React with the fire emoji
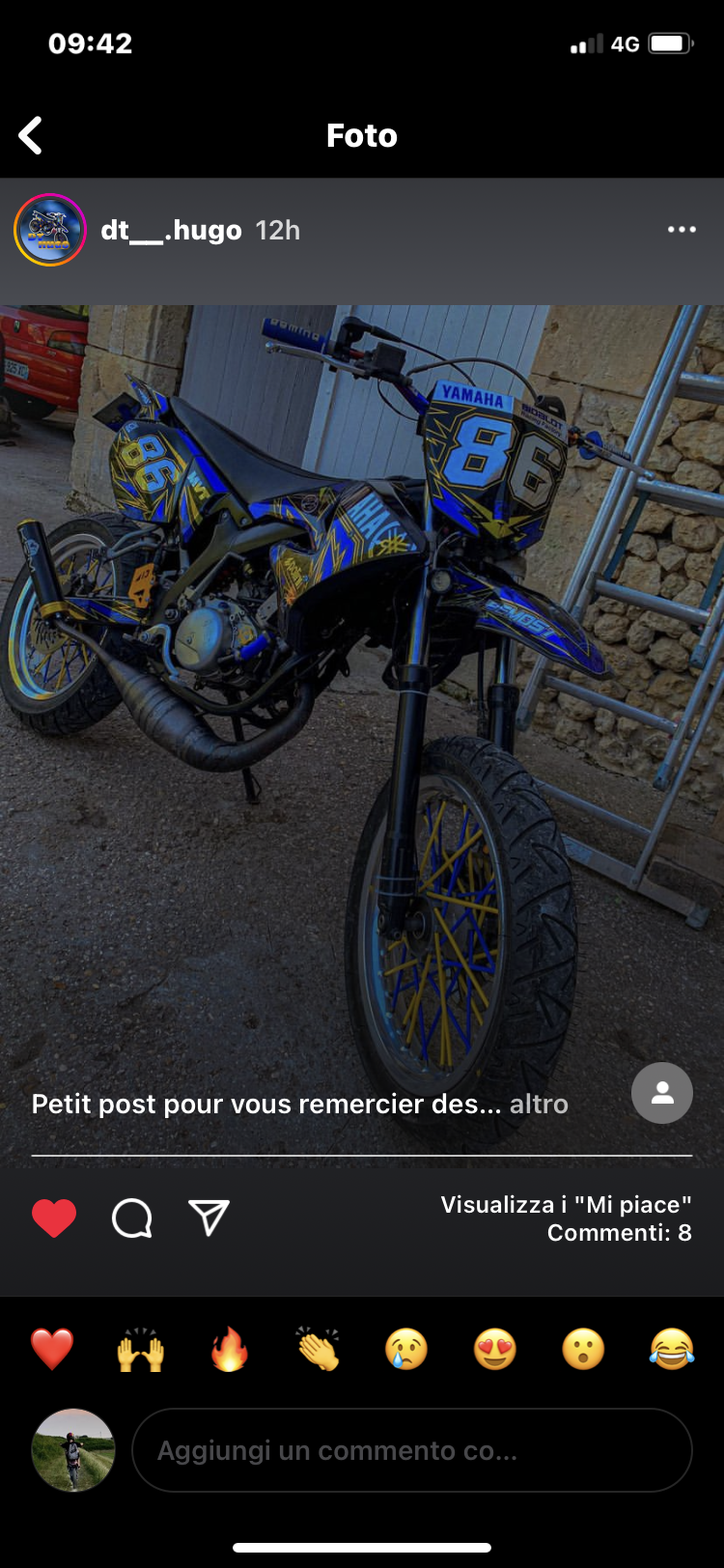The width and height of the screenshot is (724, 1568). (x=230, y=1349)
